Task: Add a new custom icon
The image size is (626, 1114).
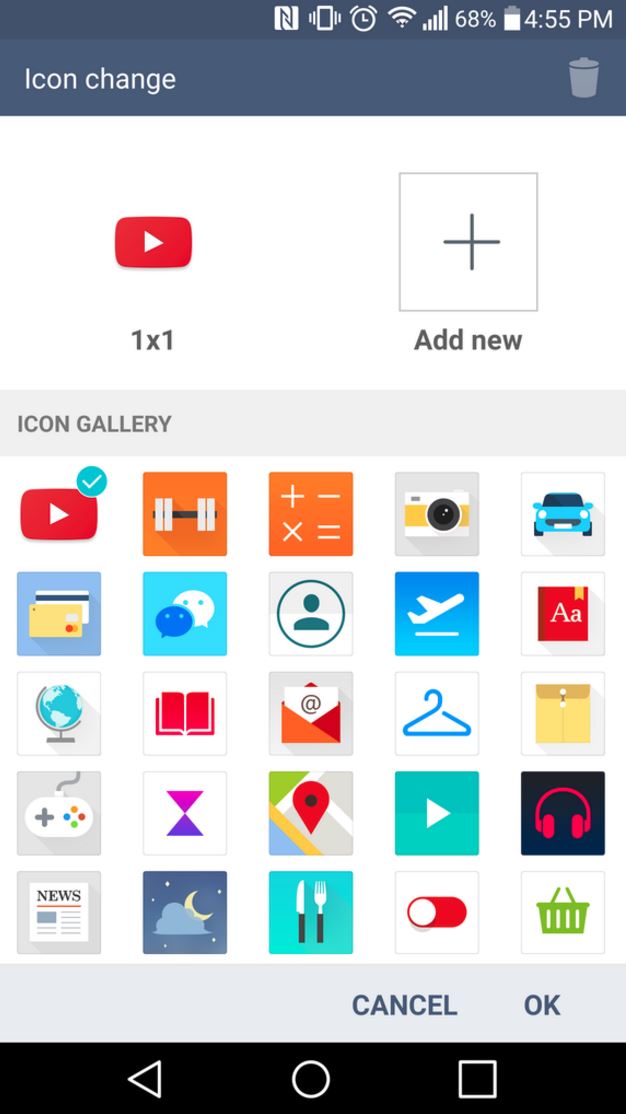Action: (x=468, y=242)
